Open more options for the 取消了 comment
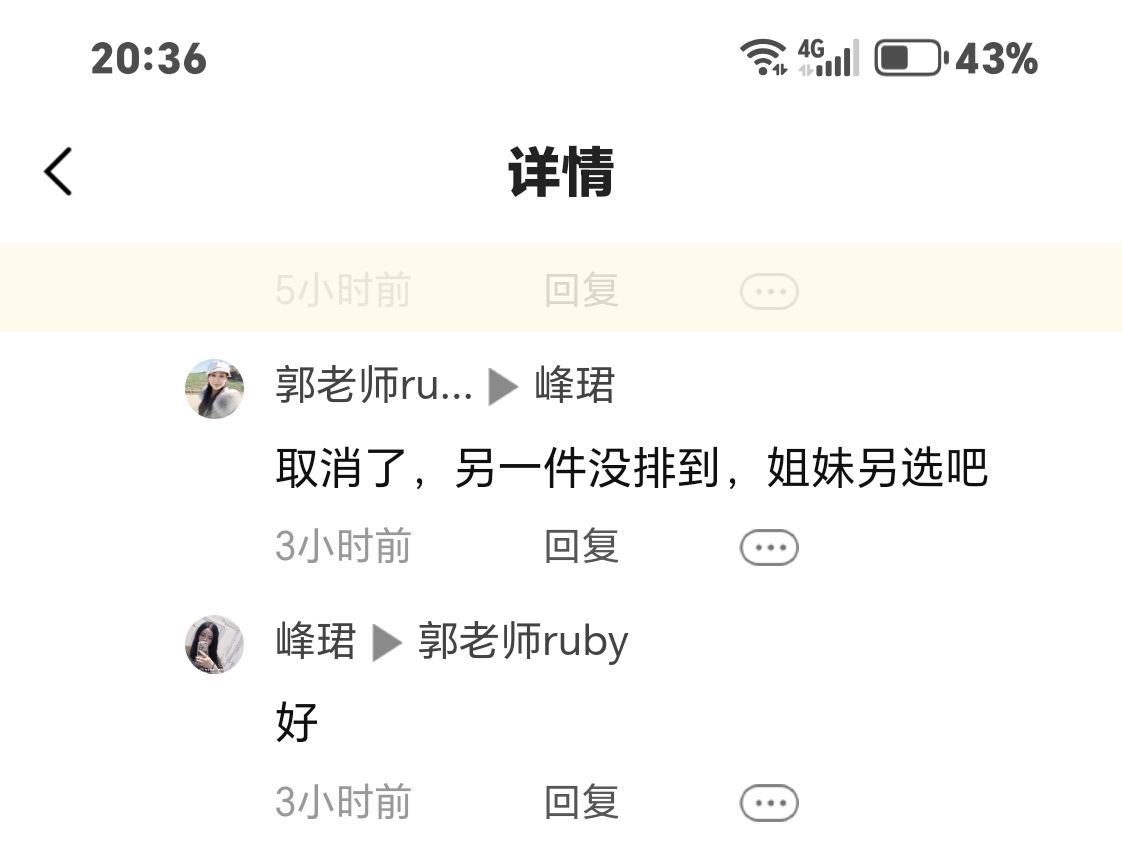The image size is (1122, 851). coord(768,548)
